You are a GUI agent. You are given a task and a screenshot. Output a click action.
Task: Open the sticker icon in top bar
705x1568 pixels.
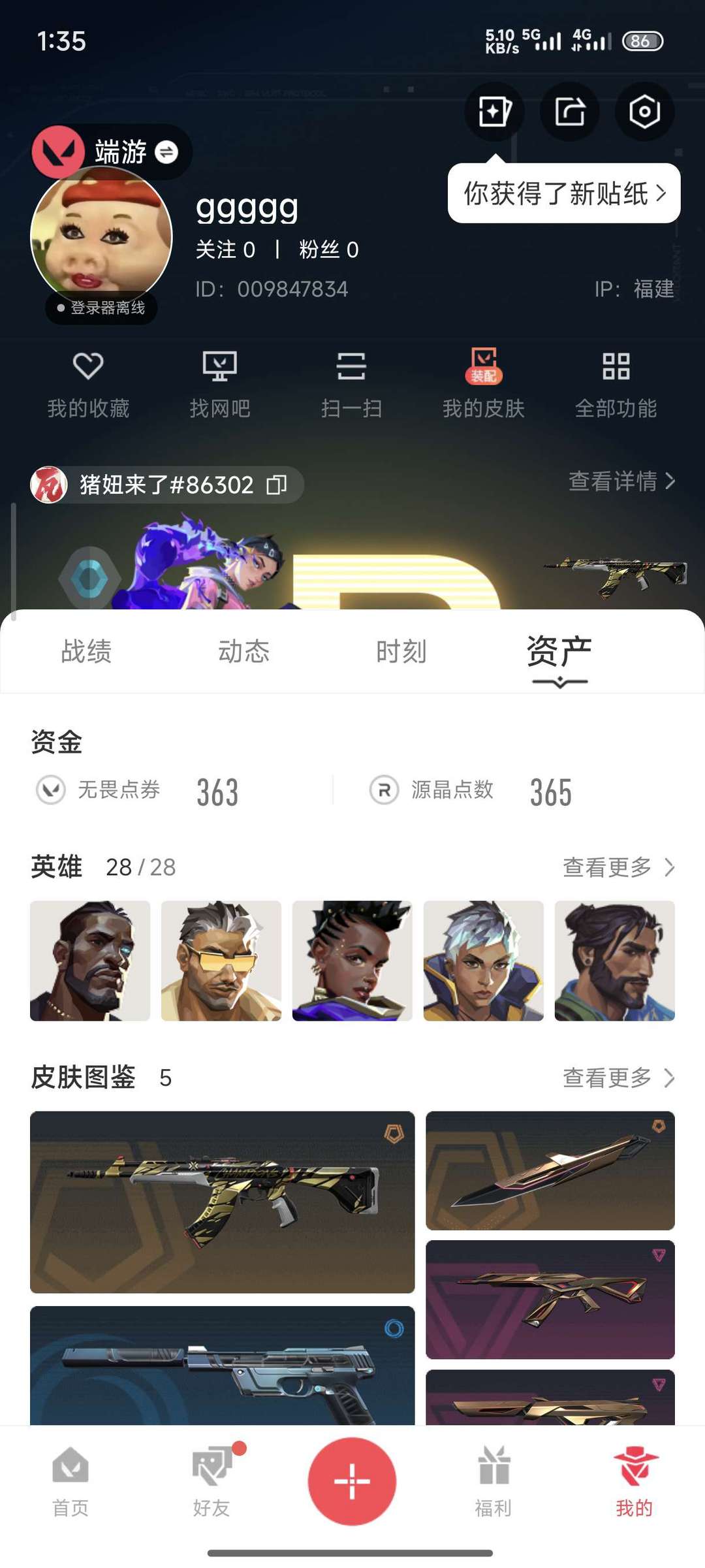tap(495, 112)
